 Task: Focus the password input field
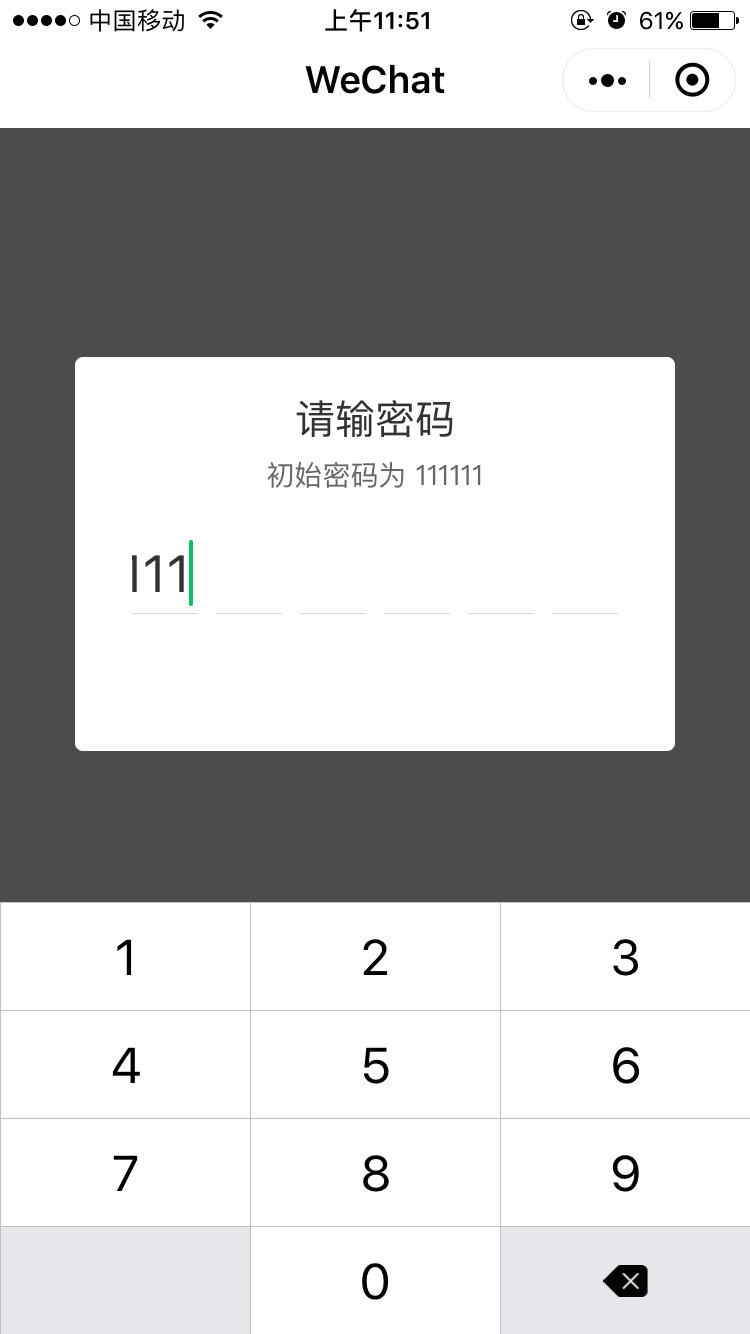375,577
